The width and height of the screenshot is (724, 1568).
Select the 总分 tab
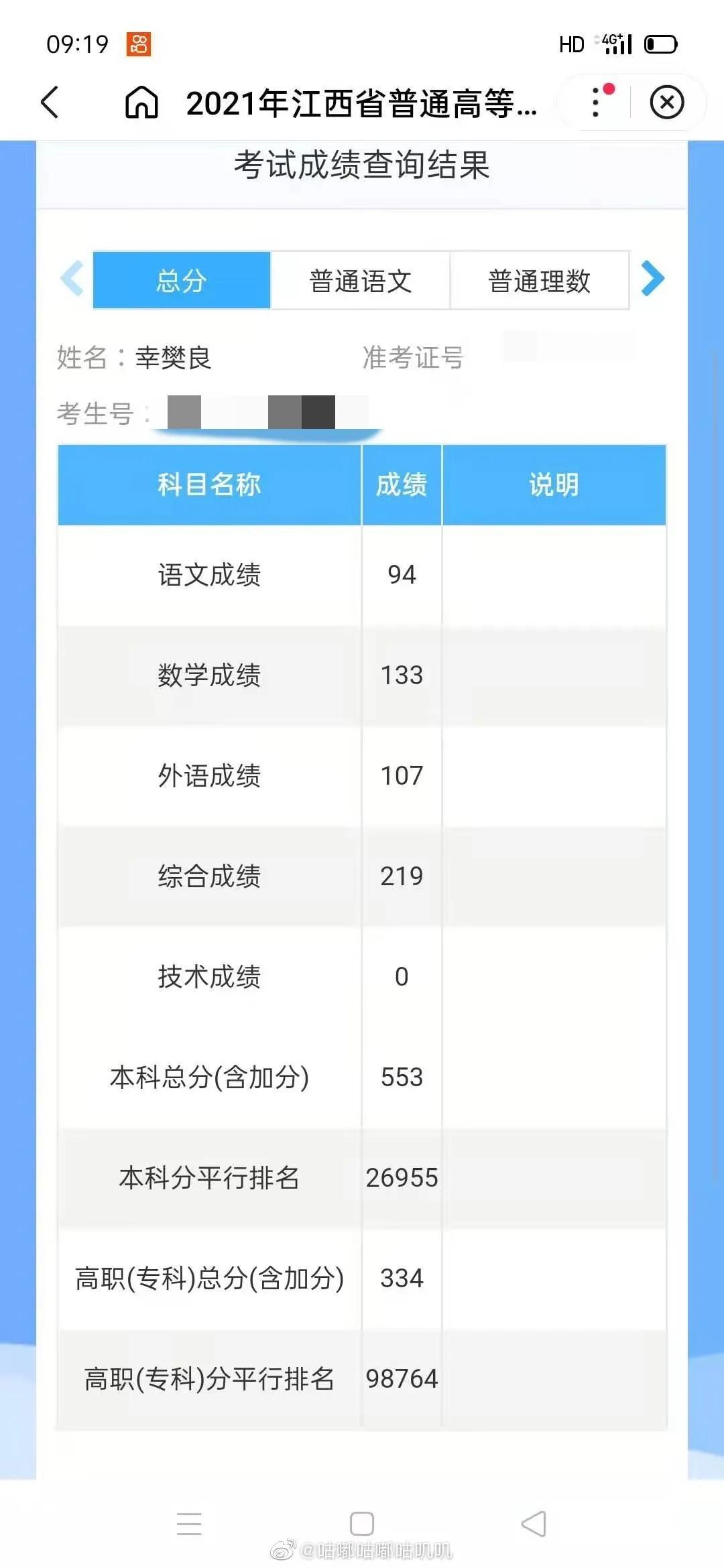click(x=181, y=280)
